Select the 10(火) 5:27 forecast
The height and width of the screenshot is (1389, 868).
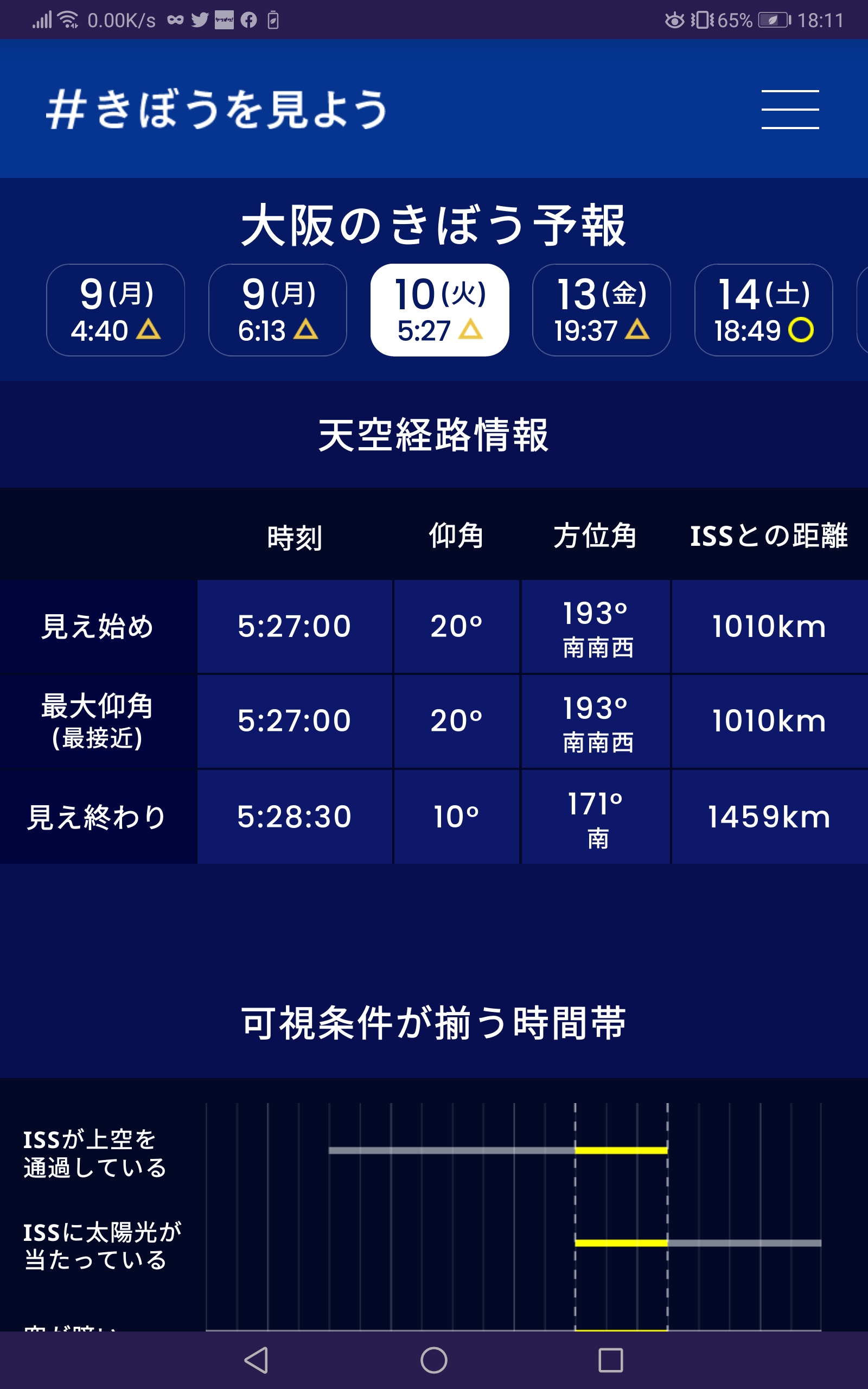point(440,310)
